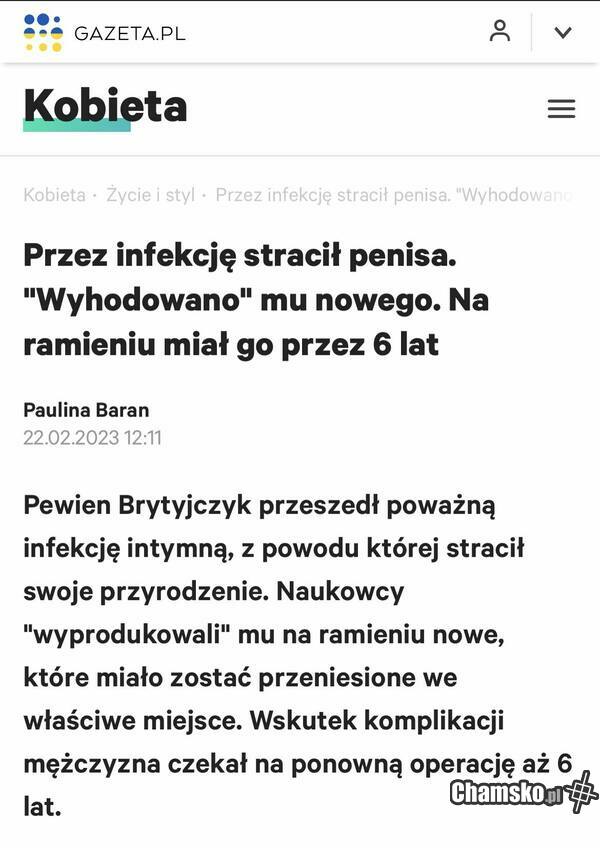The width and height of the screenshot is (600, 848).
Task: Go to Gazeta.pl home via logo
Action: (x=104, y=32)
